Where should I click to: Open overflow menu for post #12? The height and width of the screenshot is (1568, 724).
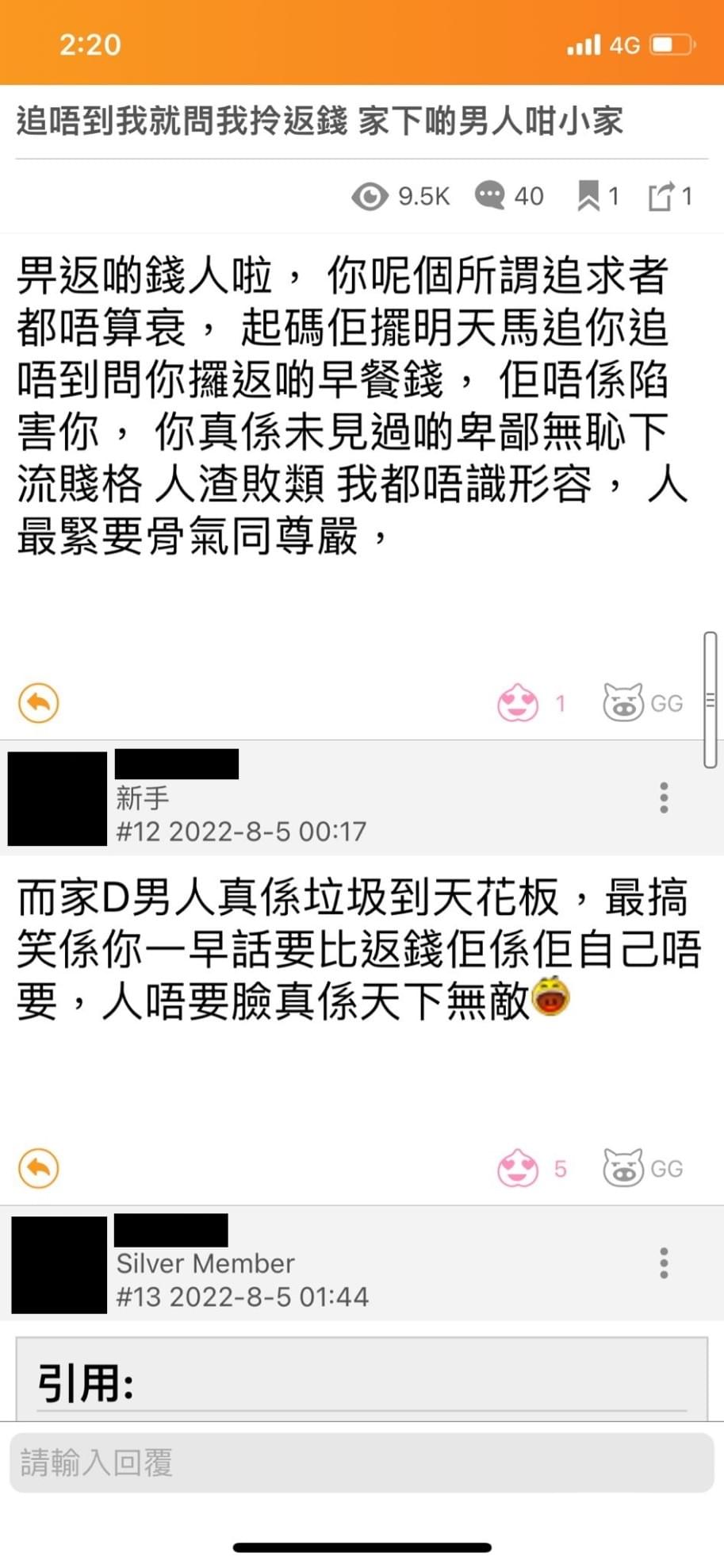664,797
